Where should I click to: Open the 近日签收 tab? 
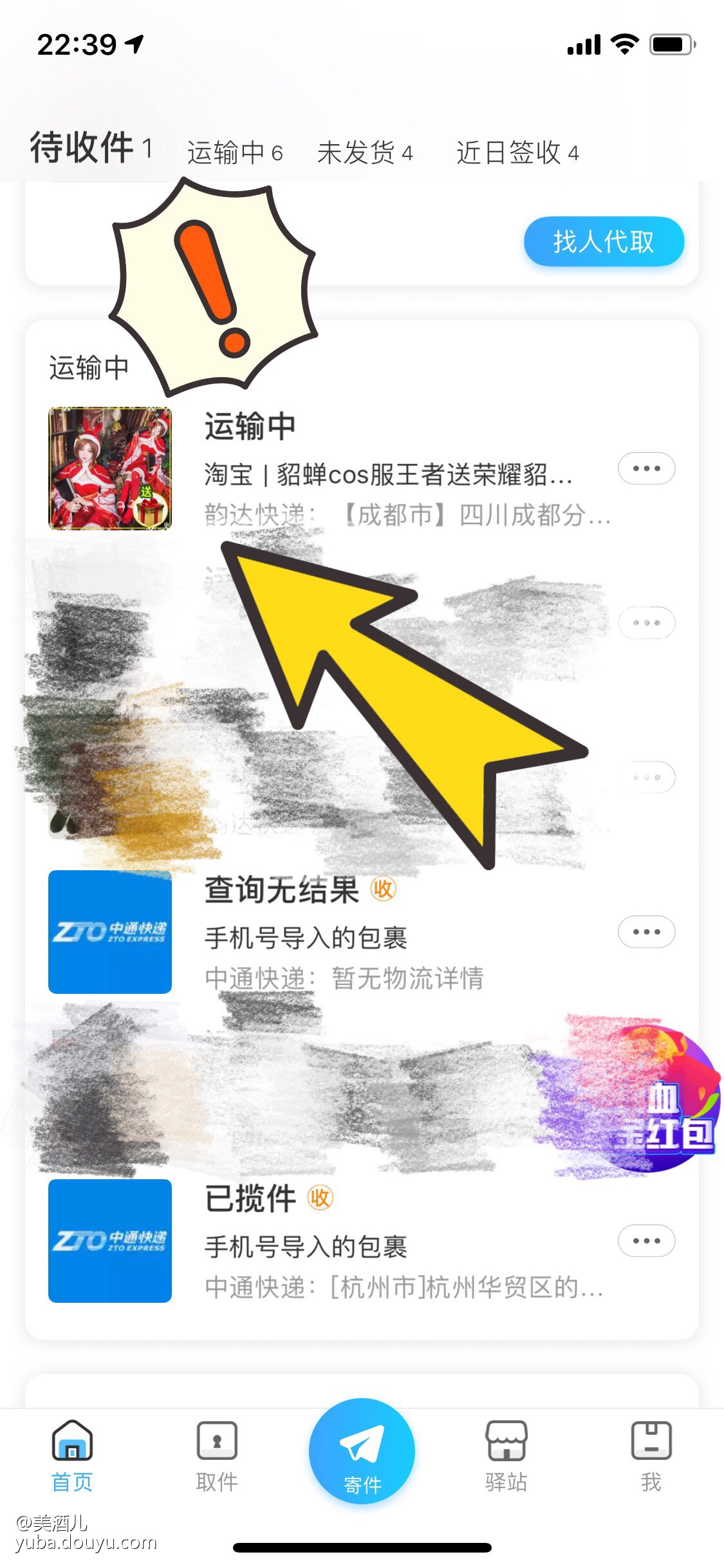point(517,153)
